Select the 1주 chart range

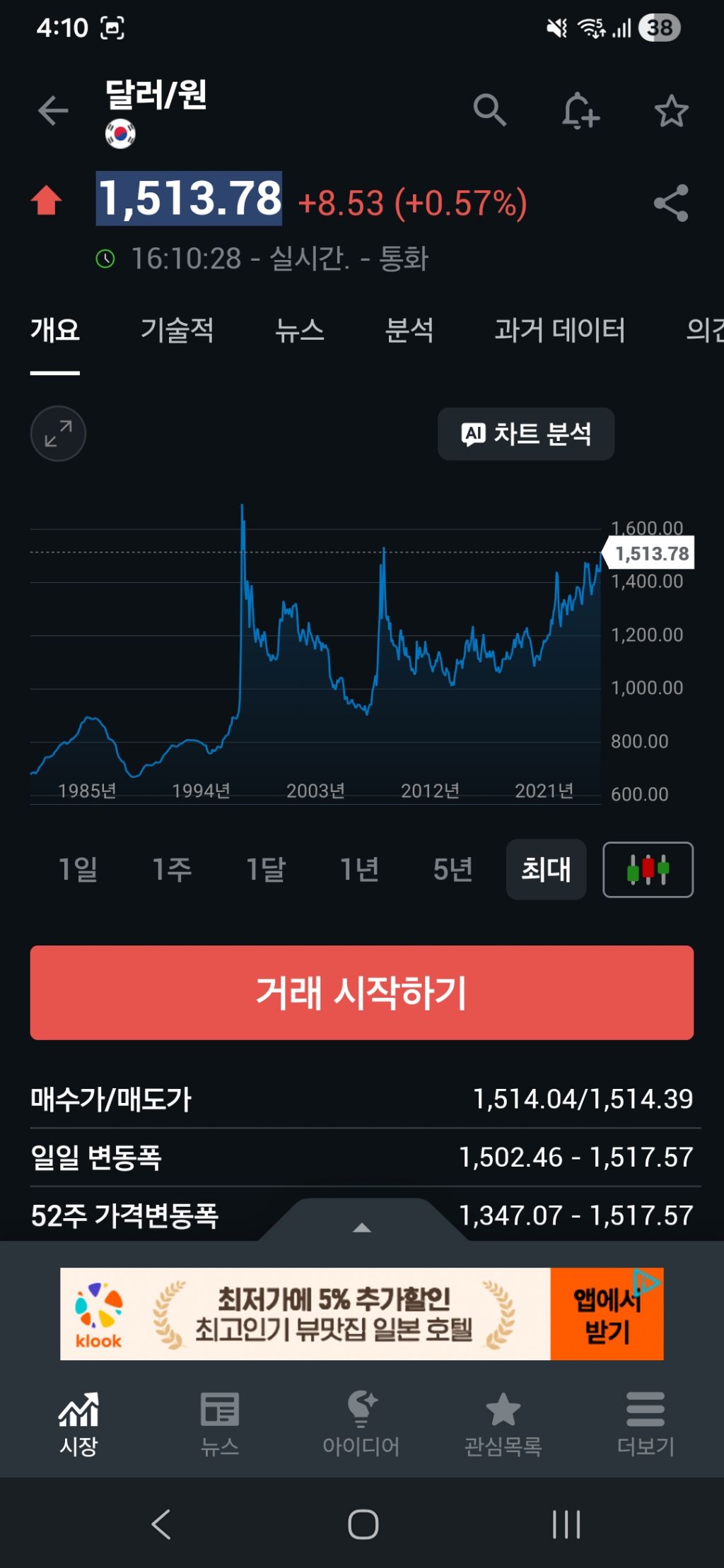(x=172, y=869)
